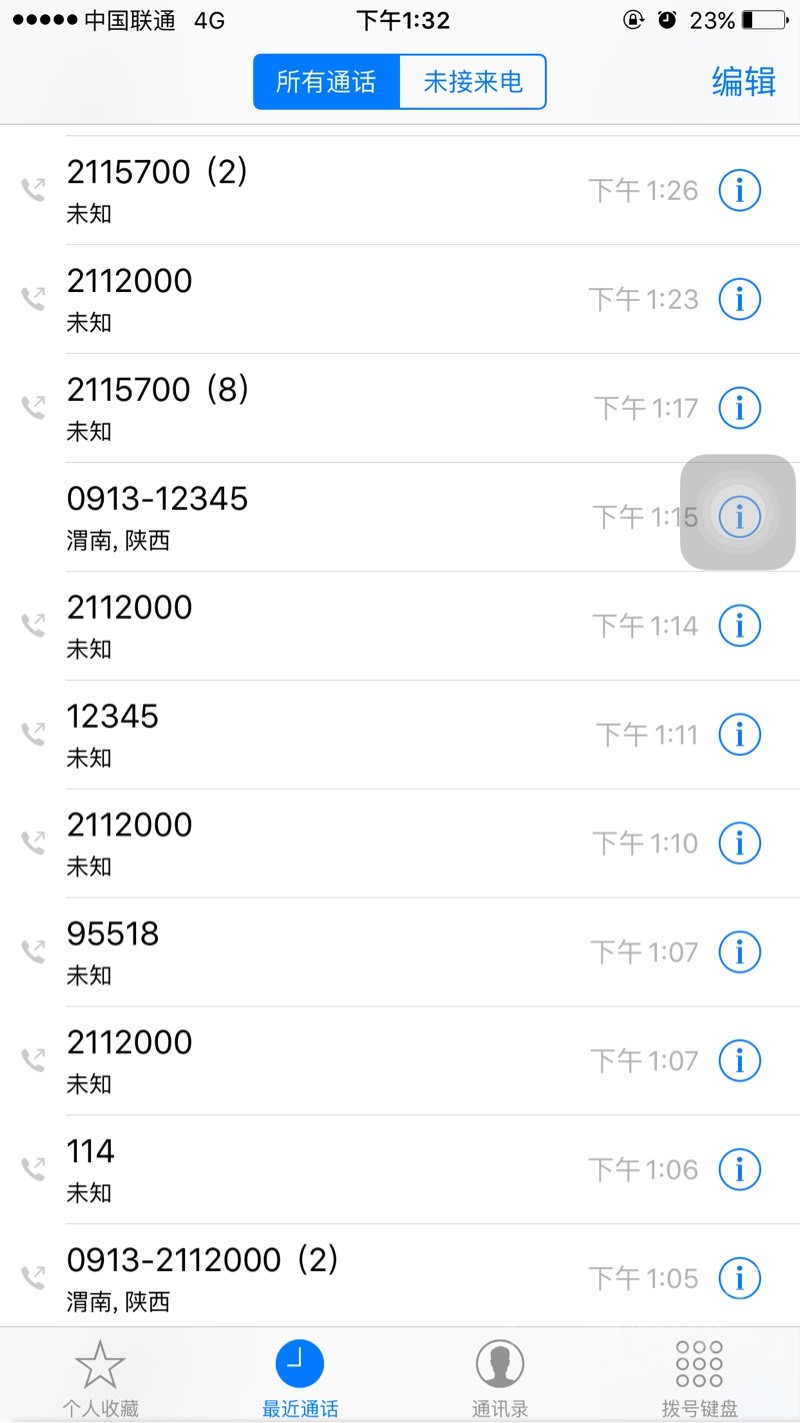Open the 通讯录 contacts tab

click(x=500, y=1378)
